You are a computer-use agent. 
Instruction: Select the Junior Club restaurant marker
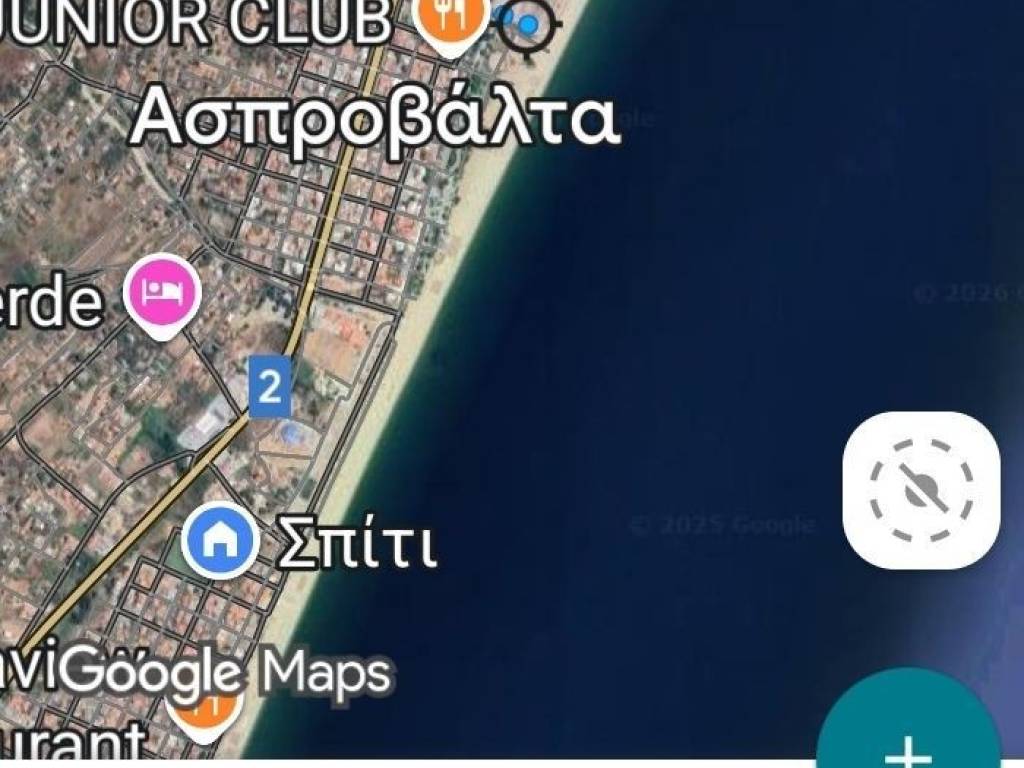(x=451, y=20)
